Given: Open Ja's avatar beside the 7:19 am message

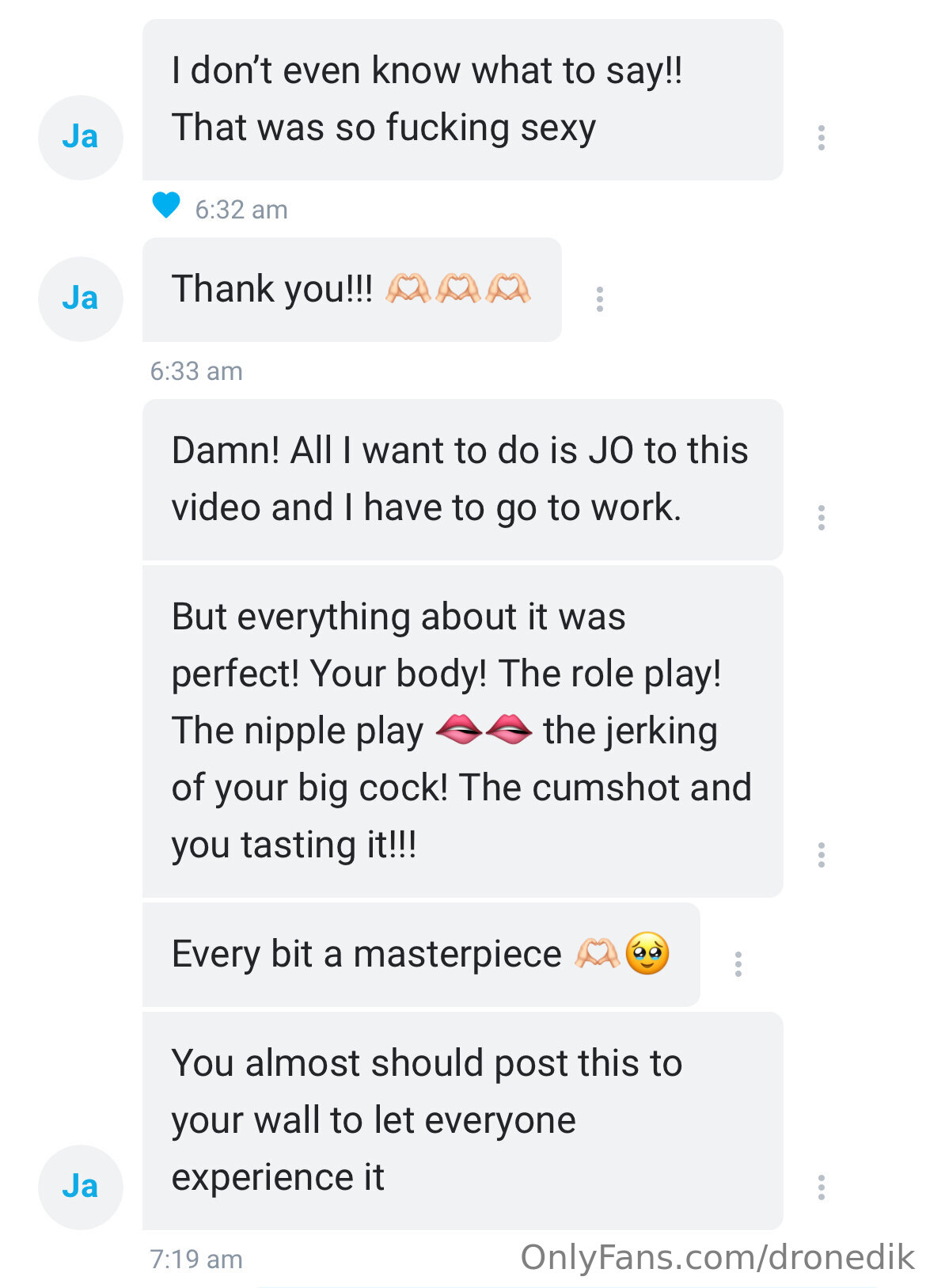Looking at the screenshot, I should click(81, 1187).
